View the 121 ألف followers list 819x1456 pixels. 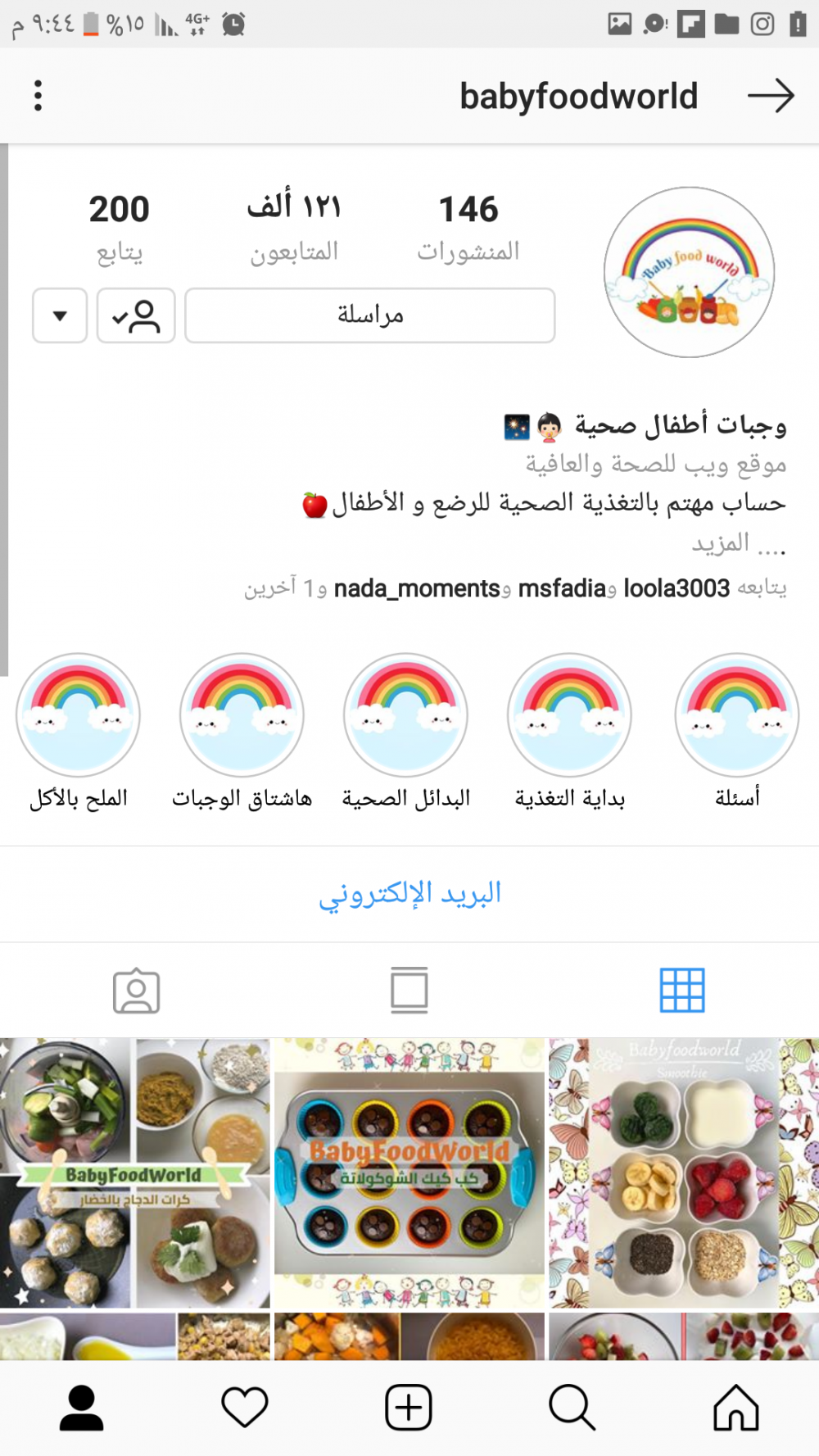[294, 227]
